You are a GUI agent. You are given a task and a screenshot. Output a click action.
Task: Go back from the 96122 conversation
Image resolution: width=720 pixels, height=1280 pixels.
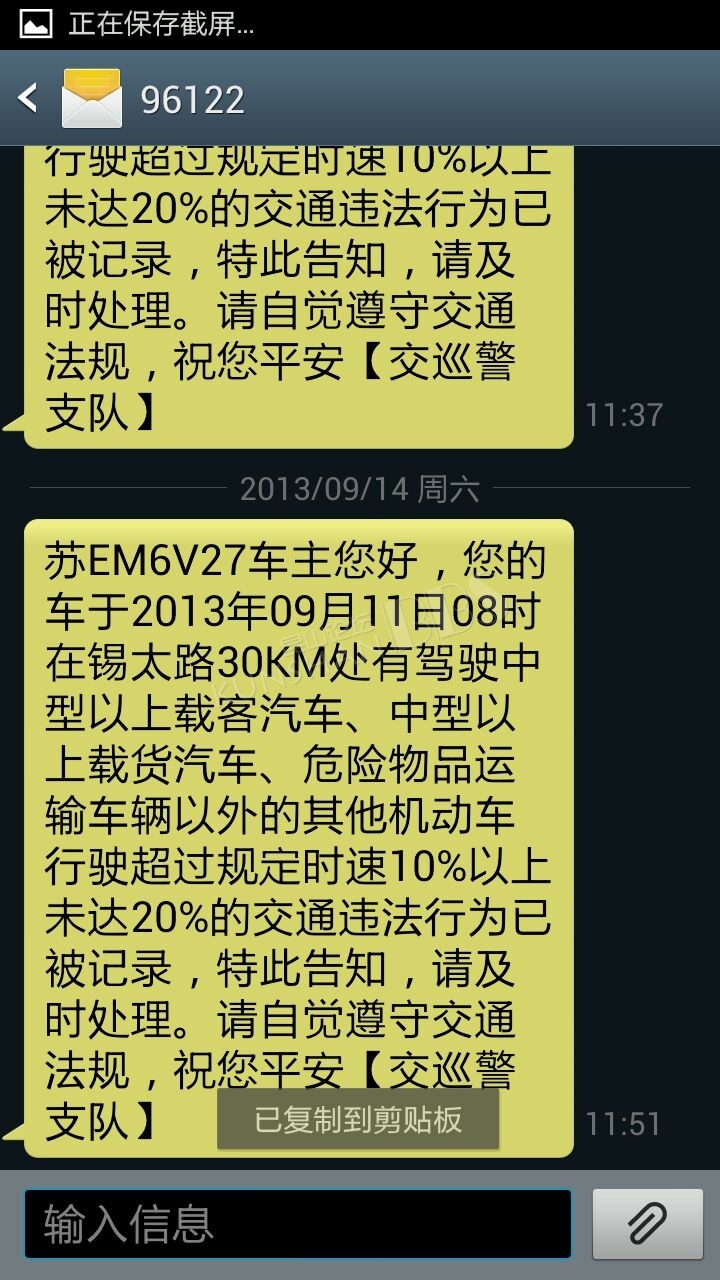(x=28, y=98)
